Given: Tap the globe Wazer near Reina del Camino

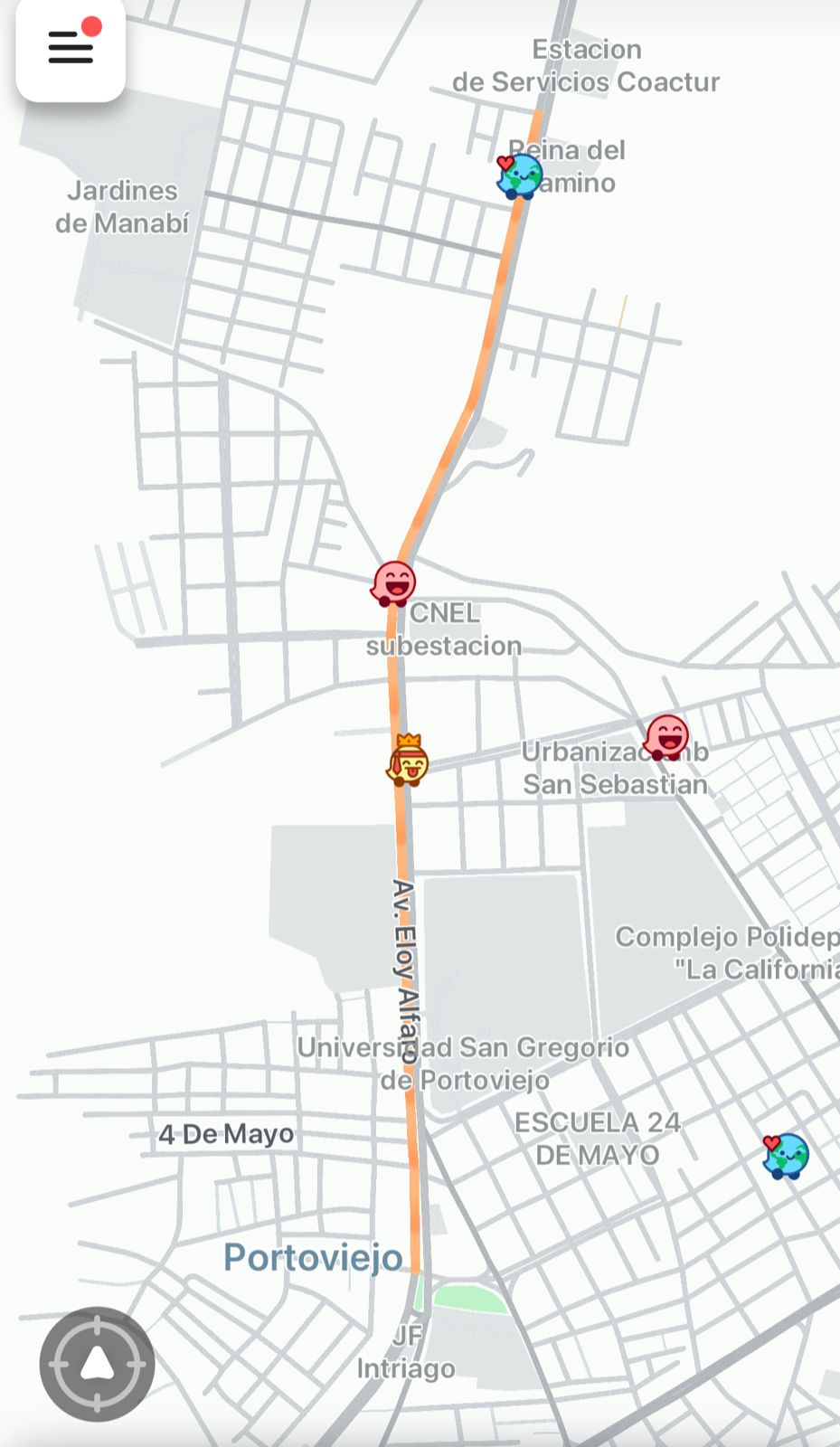Looking at the screenshot, I should pos(520,175).
